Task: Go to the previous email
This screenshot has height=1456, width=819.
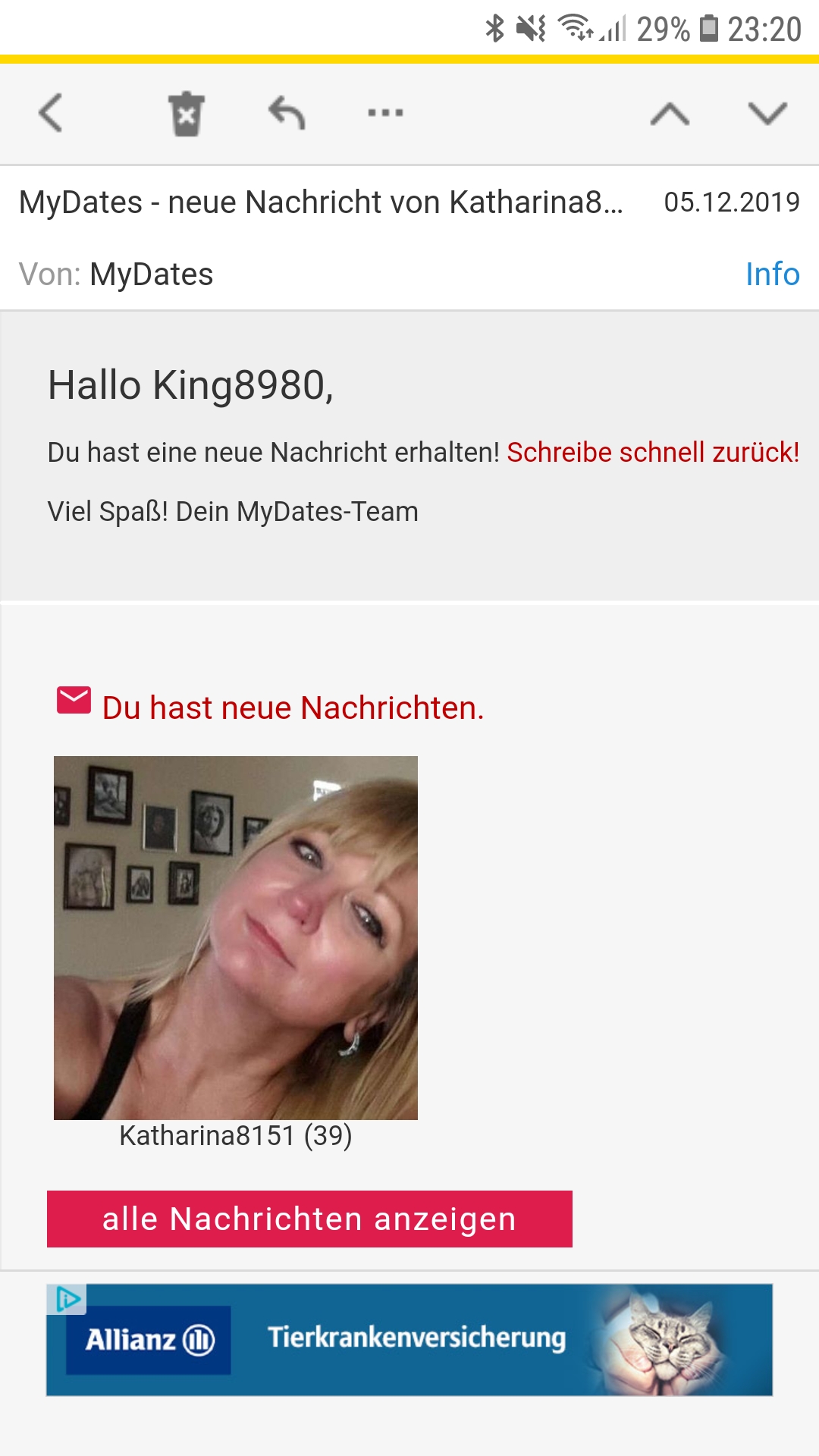Action: pyautogui.click(x=670, y=114)
